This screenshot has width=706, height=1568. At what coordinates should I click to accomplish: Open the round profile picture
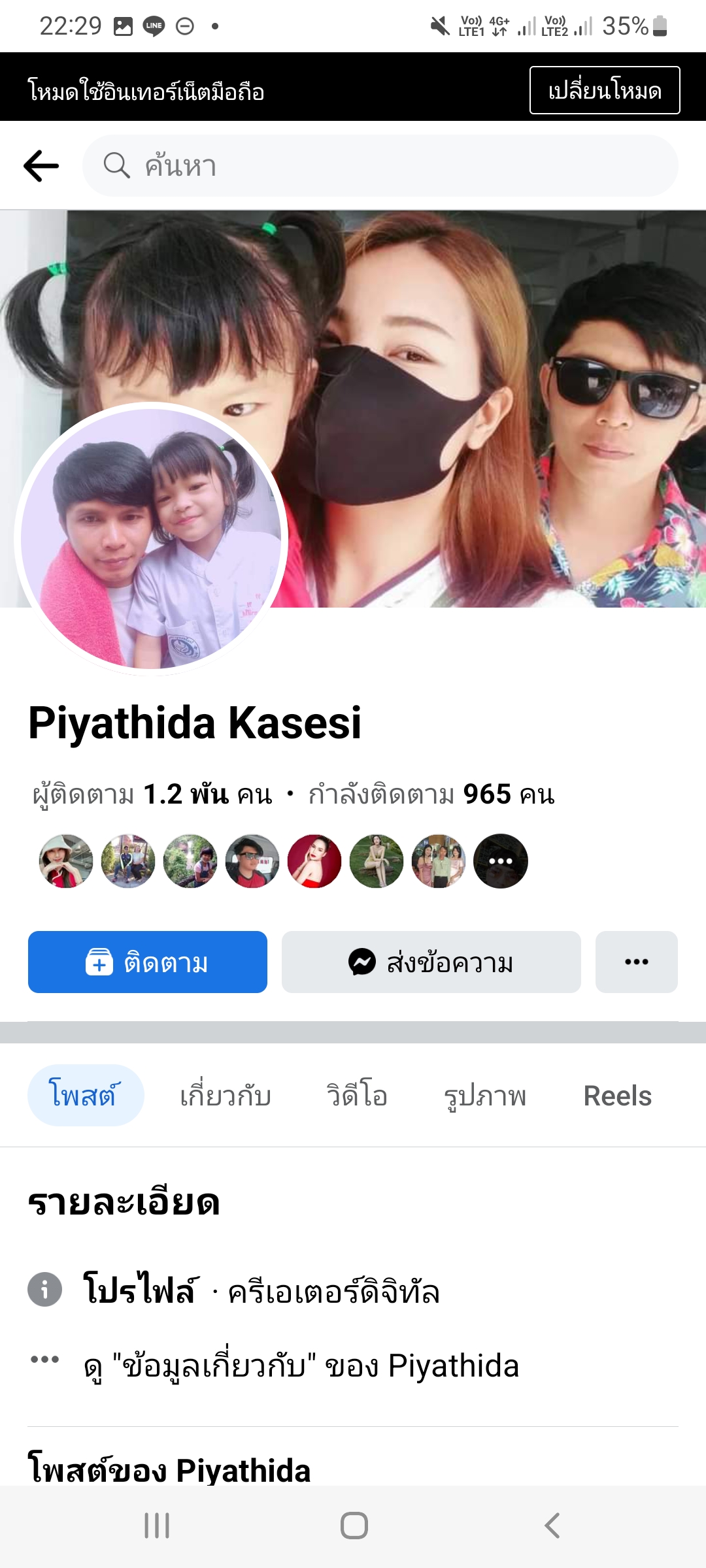tap(151, 539)
